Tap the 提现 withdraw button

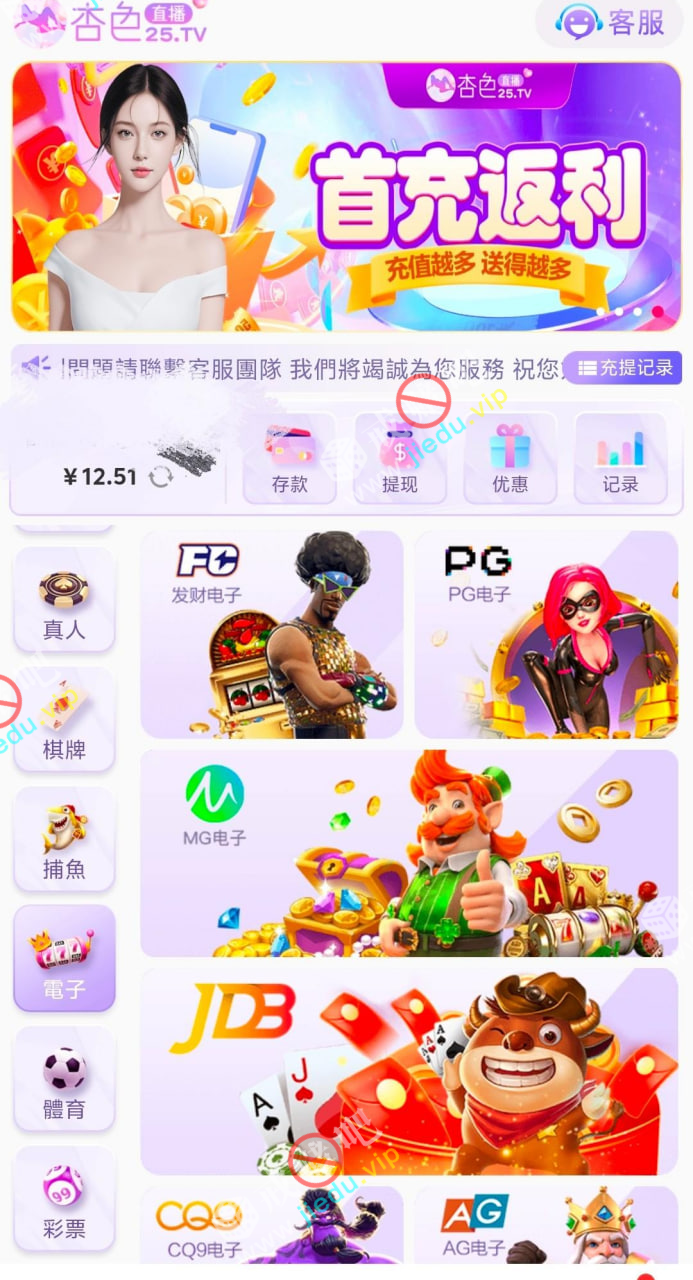click(399, 458)
